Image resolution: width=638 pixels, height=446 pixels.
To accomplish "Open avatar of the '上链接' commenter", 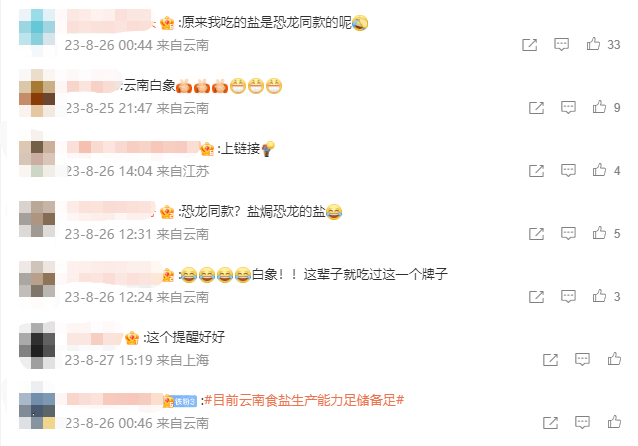I will 36,157.
